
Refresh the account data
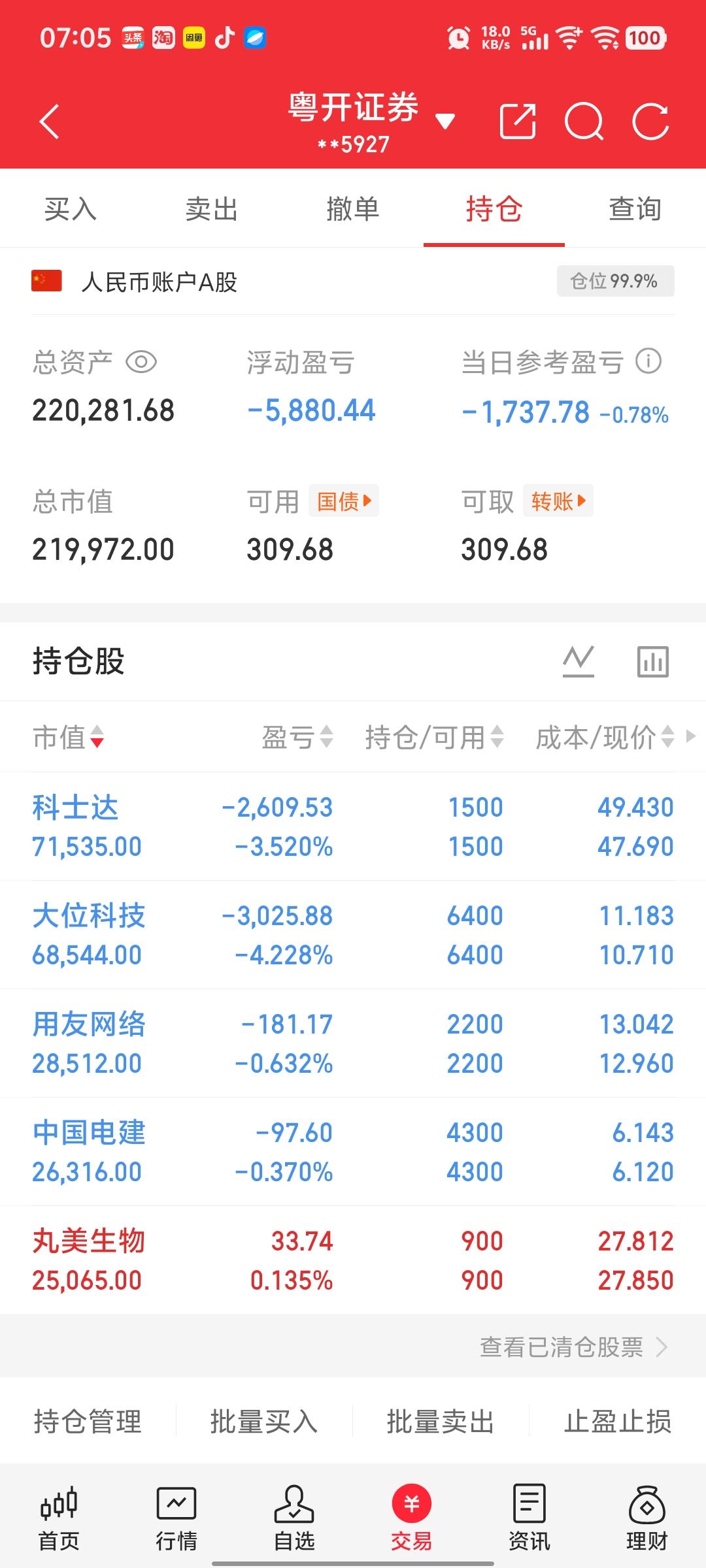650,122
